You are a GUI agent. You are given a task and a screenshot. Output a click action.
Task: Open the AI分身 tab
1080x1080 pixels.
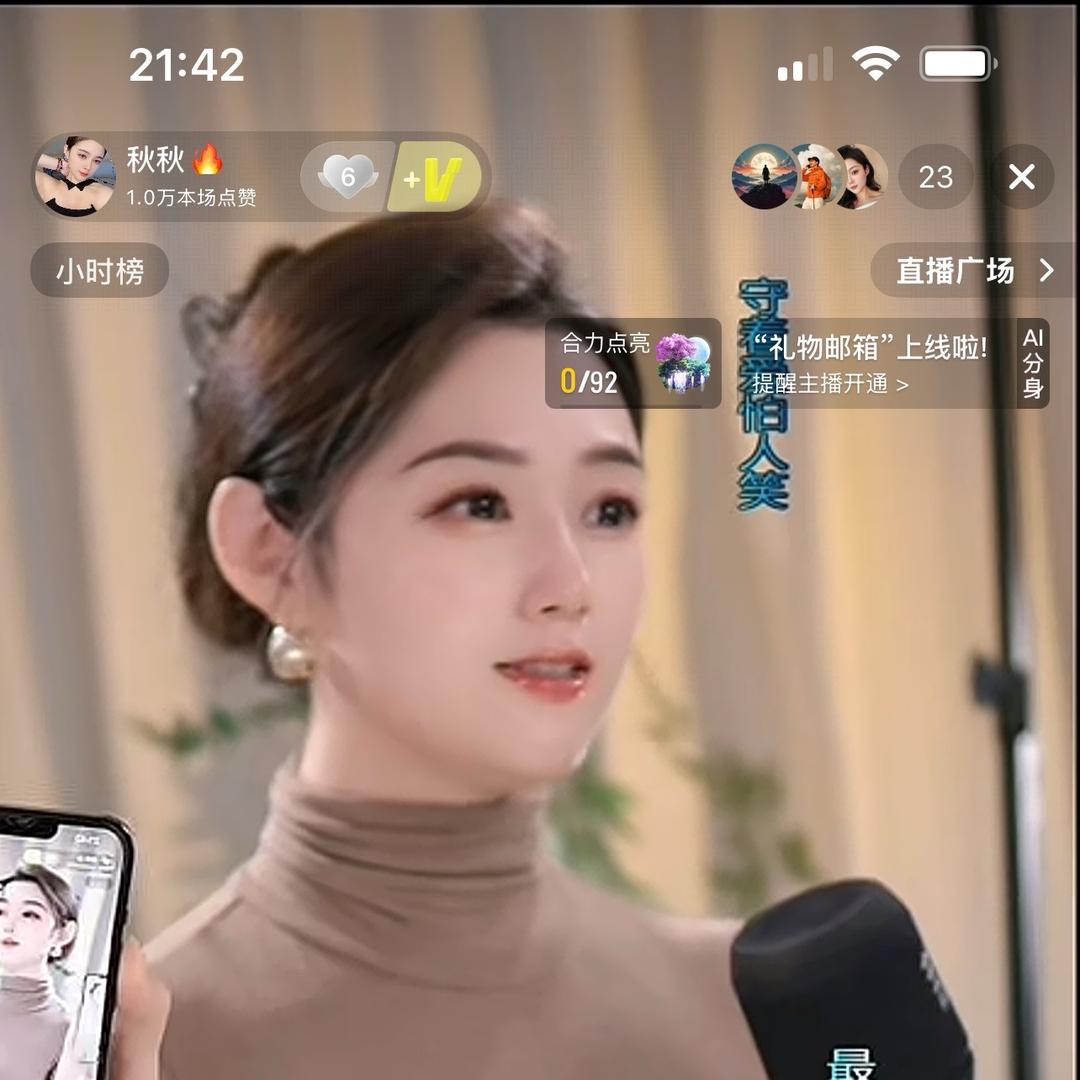pos(1033,363)
